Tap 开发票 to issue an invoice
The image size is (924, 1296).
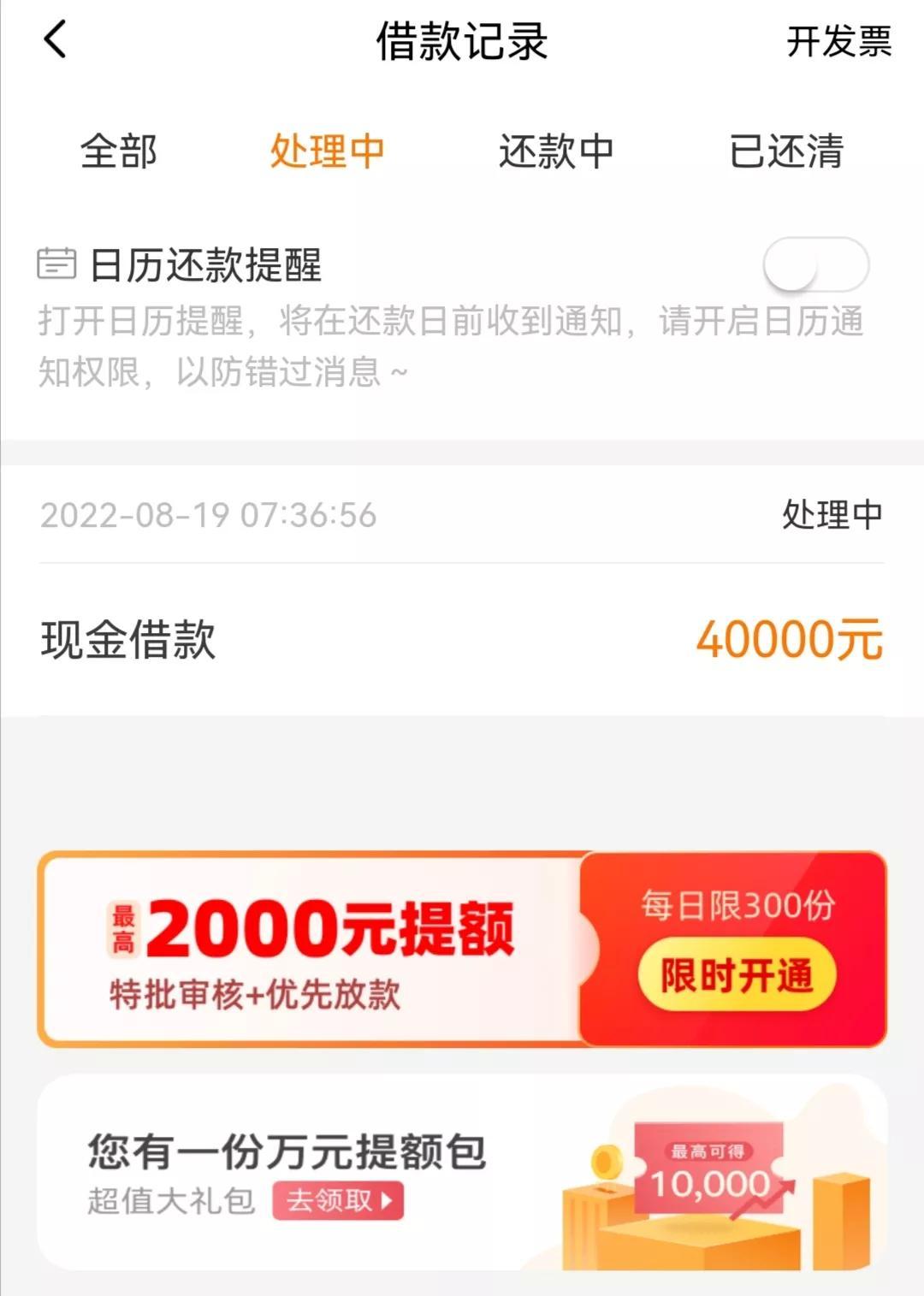836,44
